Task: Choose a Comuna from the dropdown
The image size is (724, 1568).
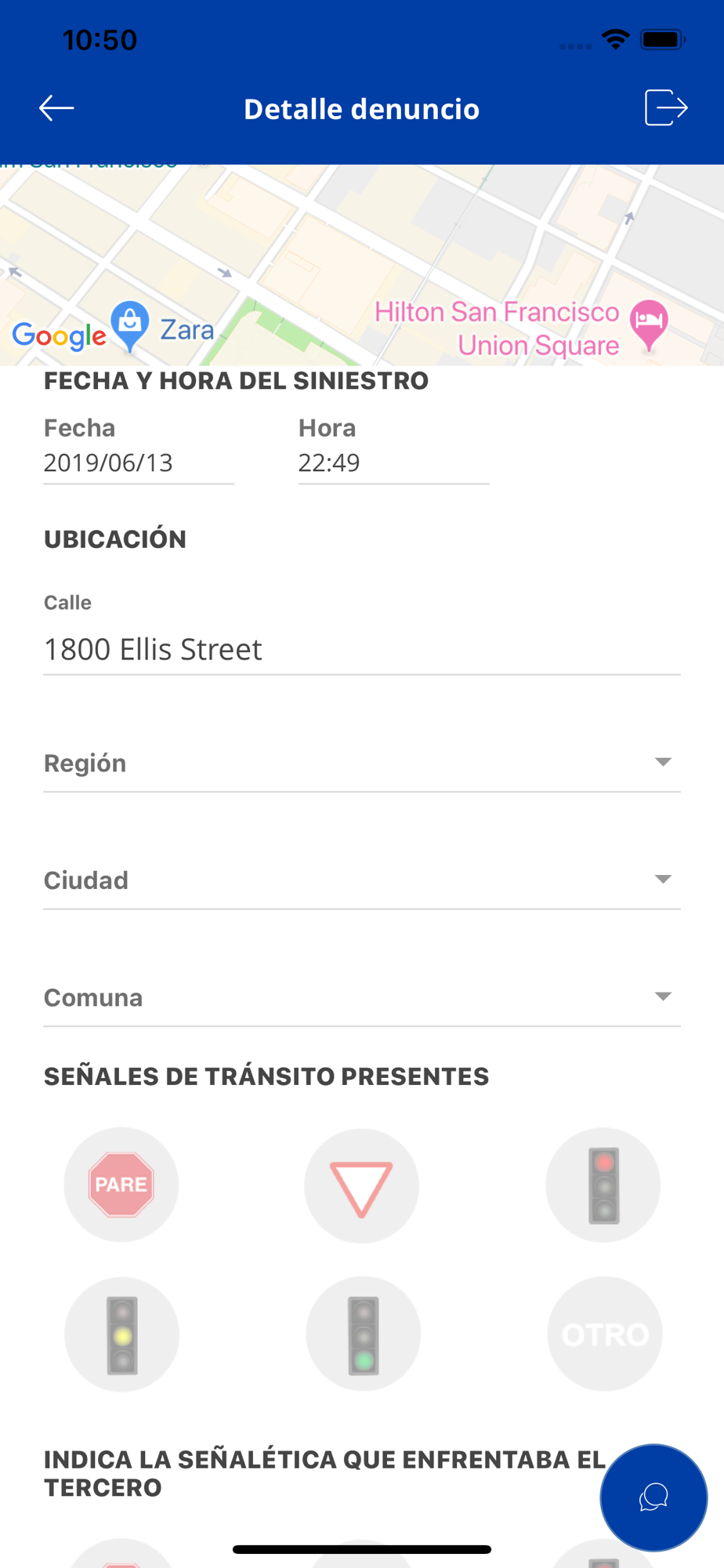Action: (x=361, y=997)
